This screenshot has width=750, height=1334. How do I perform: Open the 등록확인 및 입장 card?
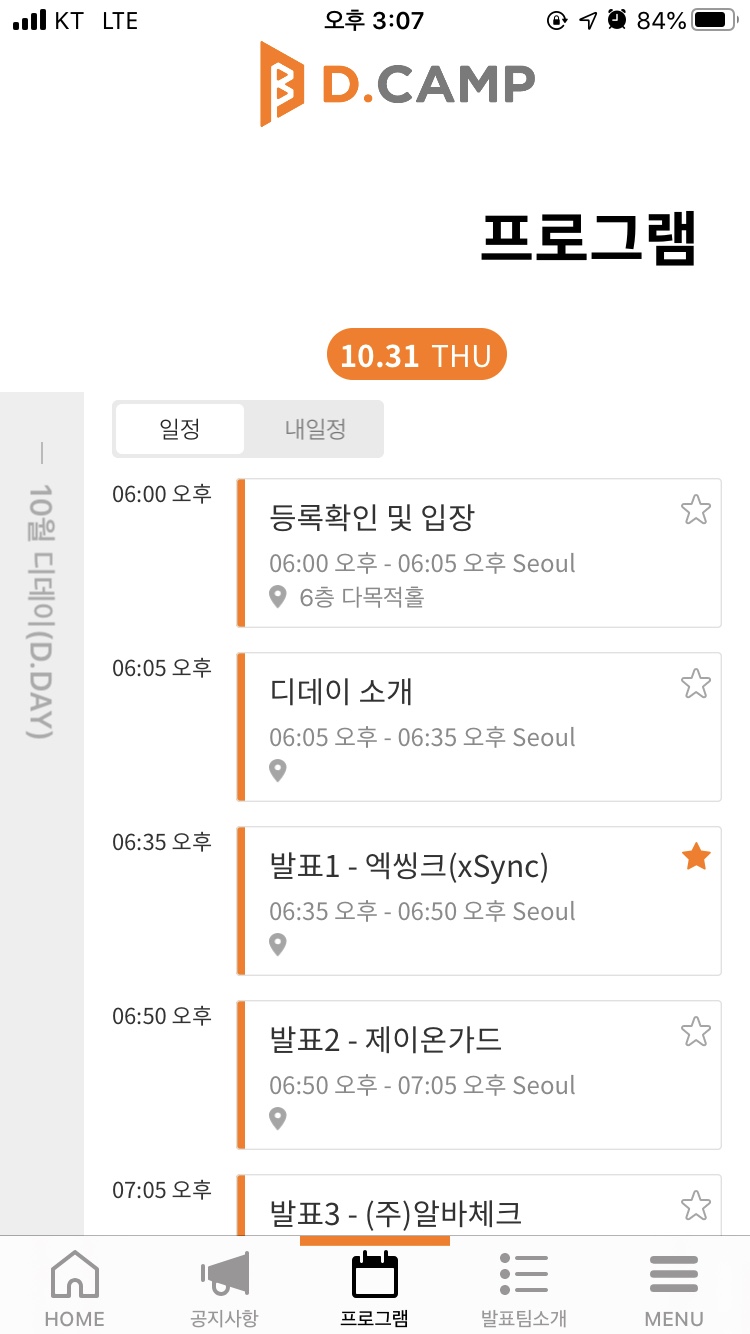479,553
